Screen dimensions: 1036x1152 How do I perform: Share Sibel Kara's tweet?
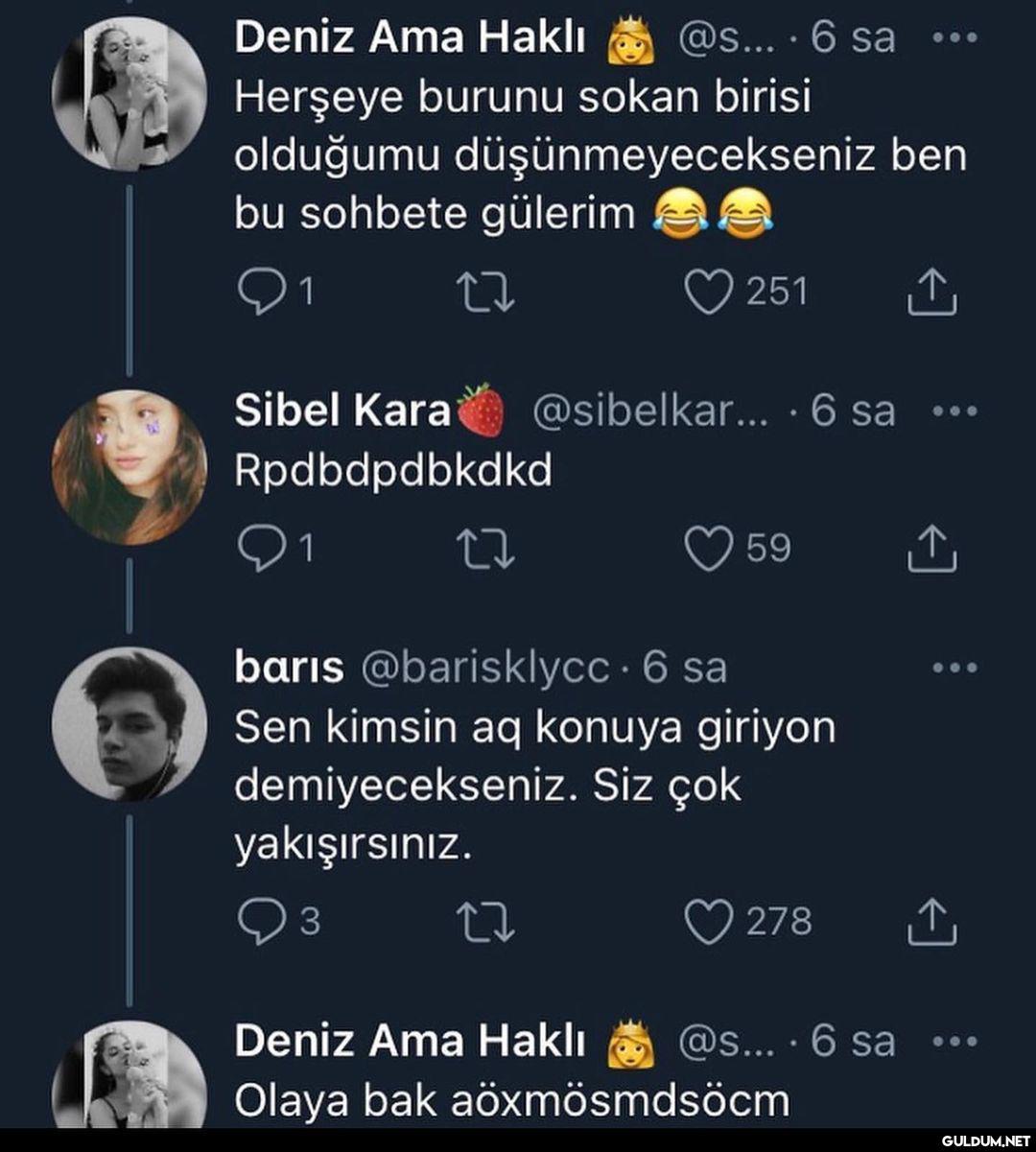pos(931,549)
